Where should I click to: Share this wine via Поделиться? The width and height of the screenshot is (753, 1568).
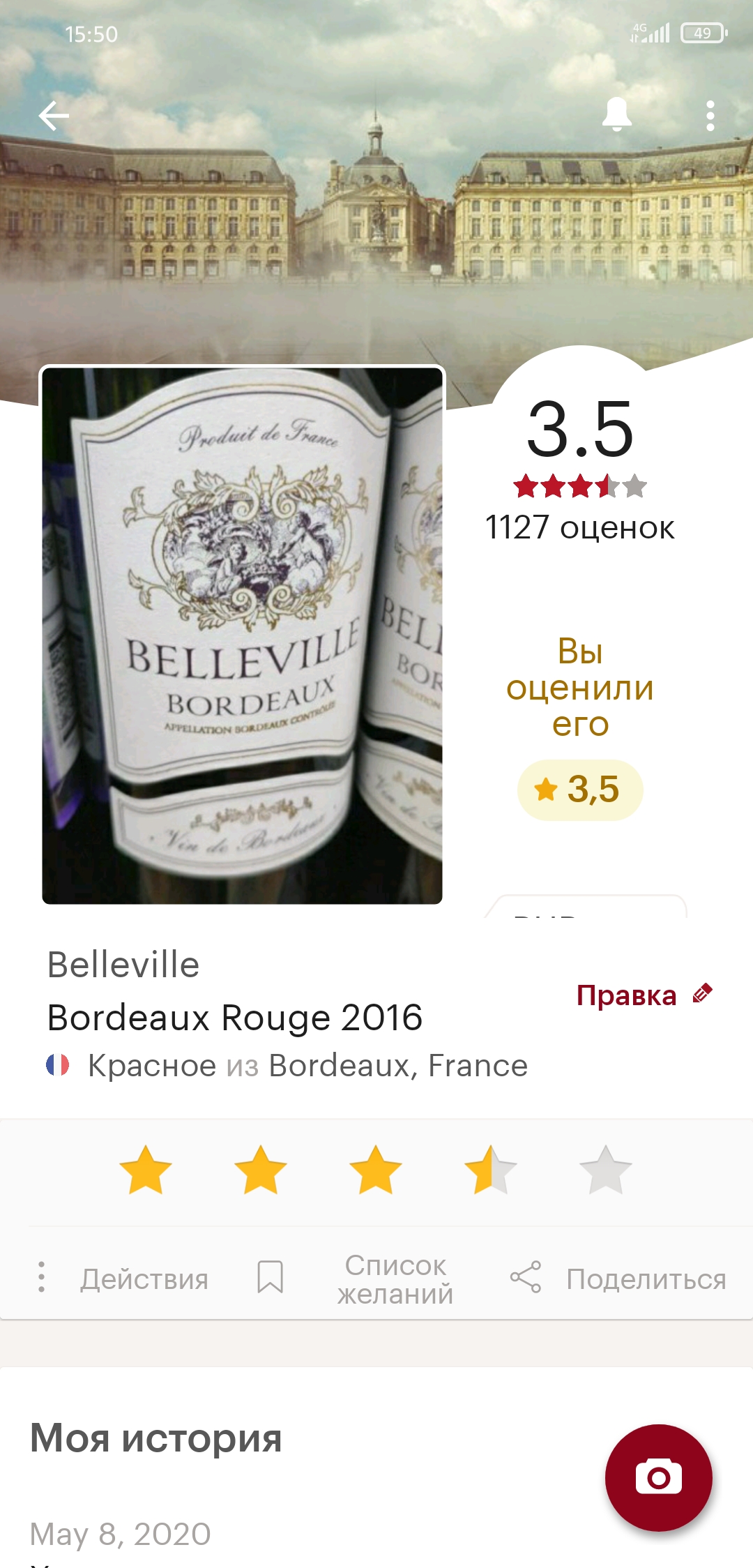tap(618, 1279)
